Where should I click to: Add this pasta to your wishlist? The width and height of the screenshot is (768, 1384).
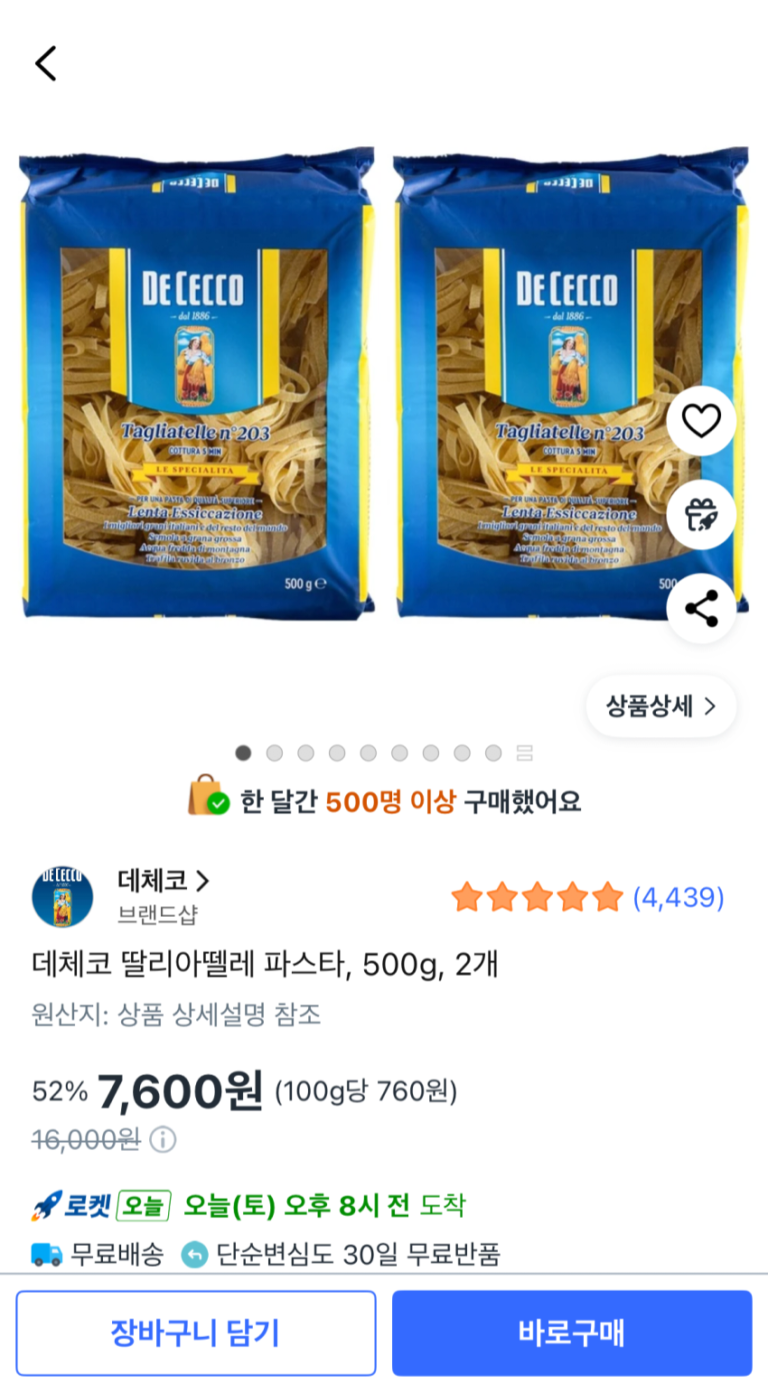701,421
